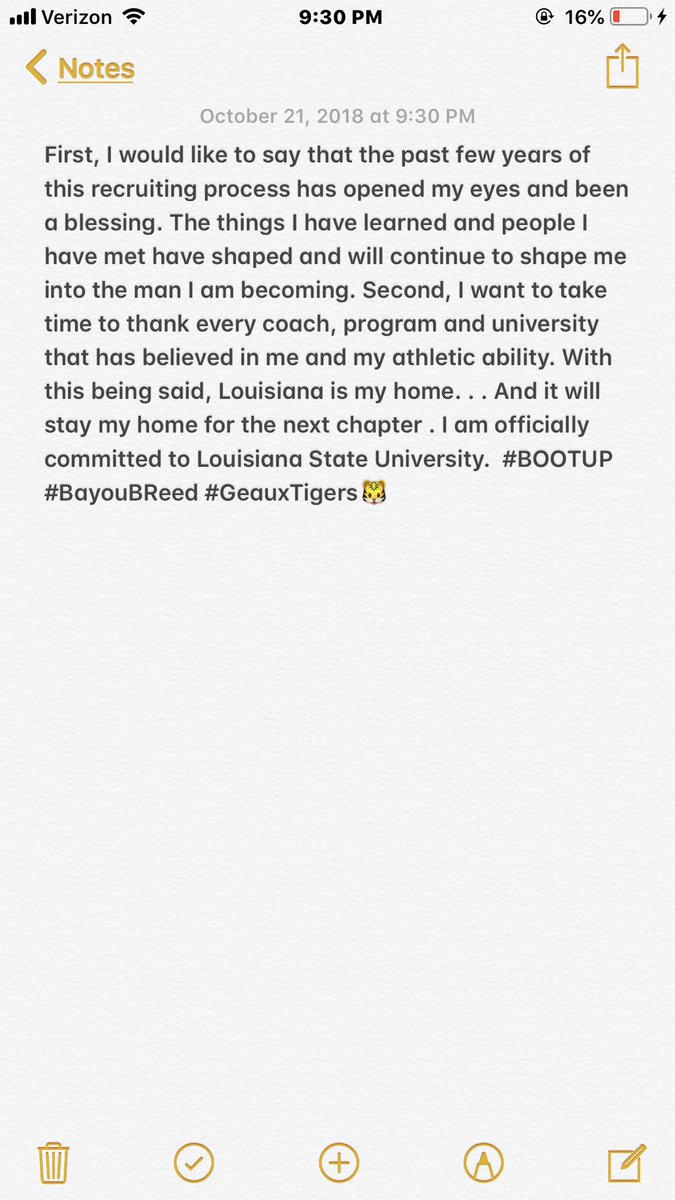Go back to the Notes list
This screenshot has width=675, height=1200.
coord(80,68)
